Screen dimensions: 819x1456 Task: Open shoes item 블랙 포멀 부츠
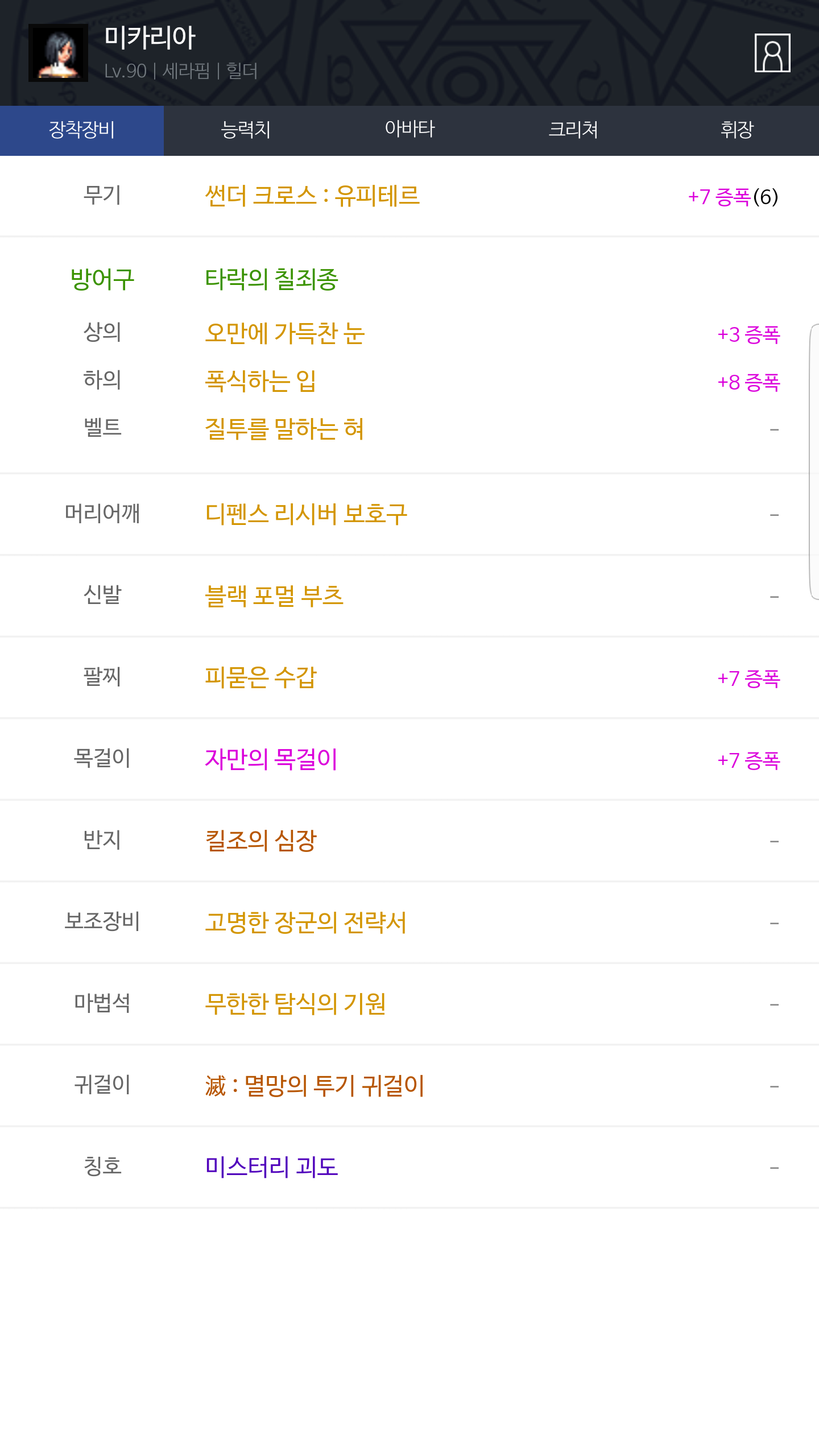coord(274,596)
